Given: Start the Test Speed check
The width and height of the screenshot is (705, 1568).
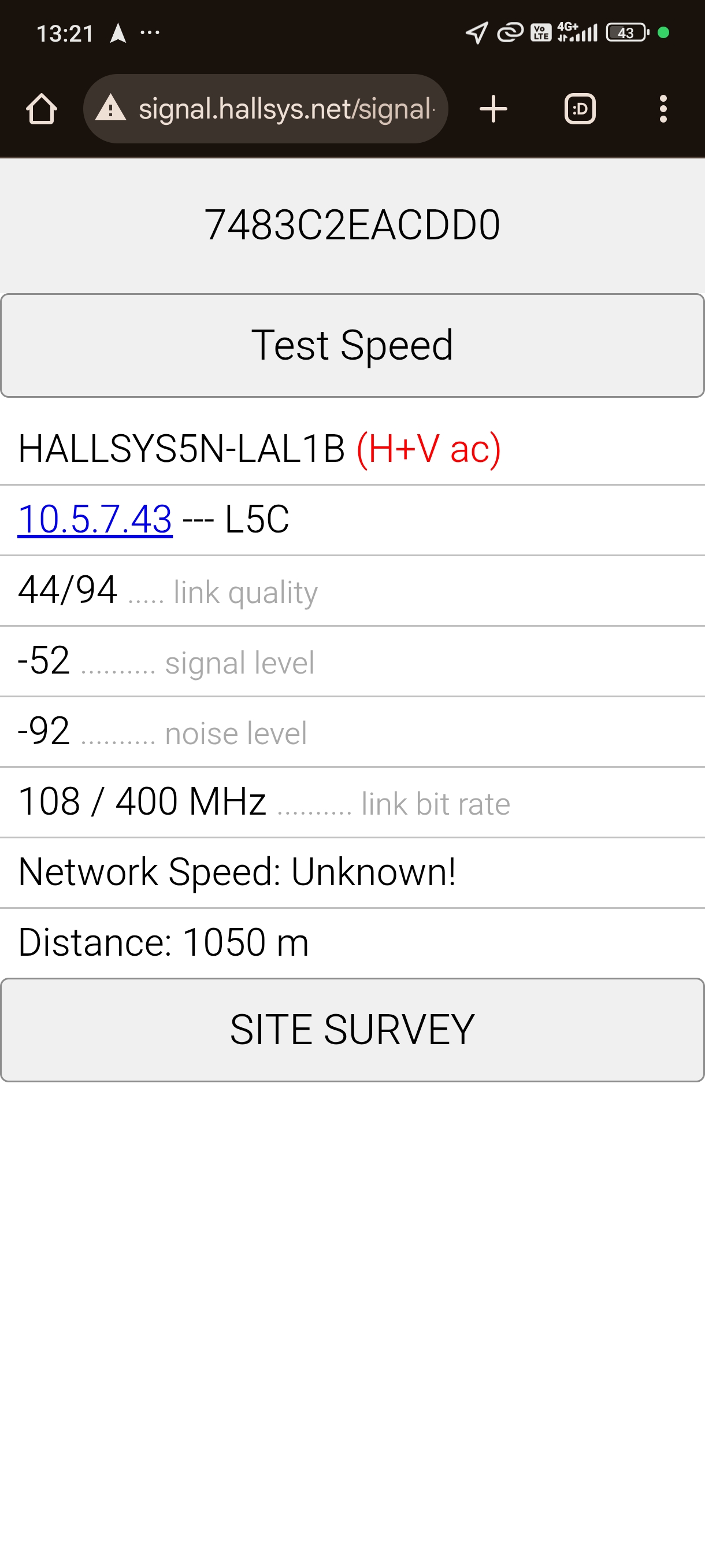Looking at the screenshot, I should (x=352, y=346).
